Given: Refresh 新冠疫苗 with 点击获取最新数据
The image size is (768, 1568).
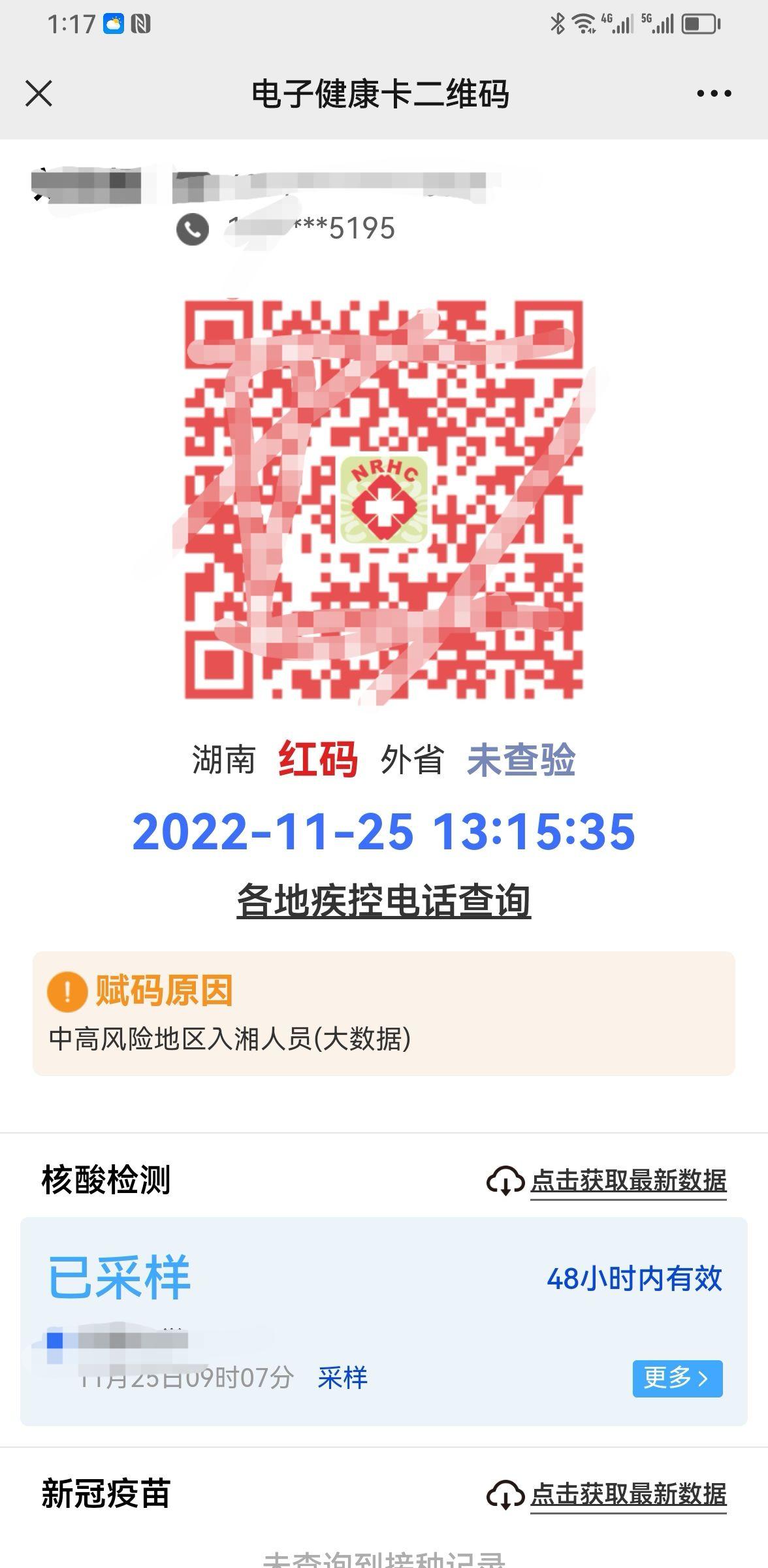Looking at the screenshot, I should click(627, 1494).
